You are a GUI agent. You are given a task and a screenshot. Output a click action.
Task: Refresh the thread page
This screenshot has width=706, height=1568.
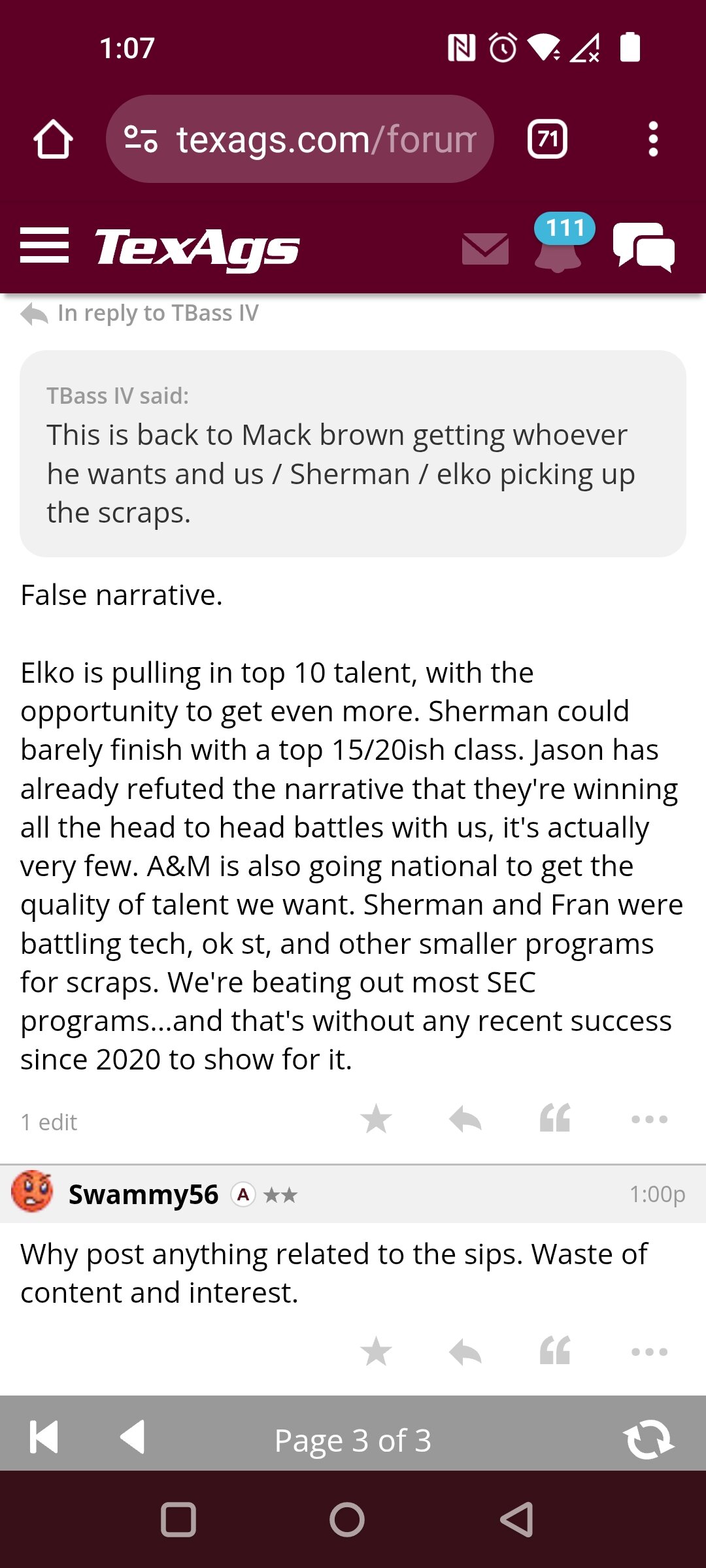(x=648, y=1439)
